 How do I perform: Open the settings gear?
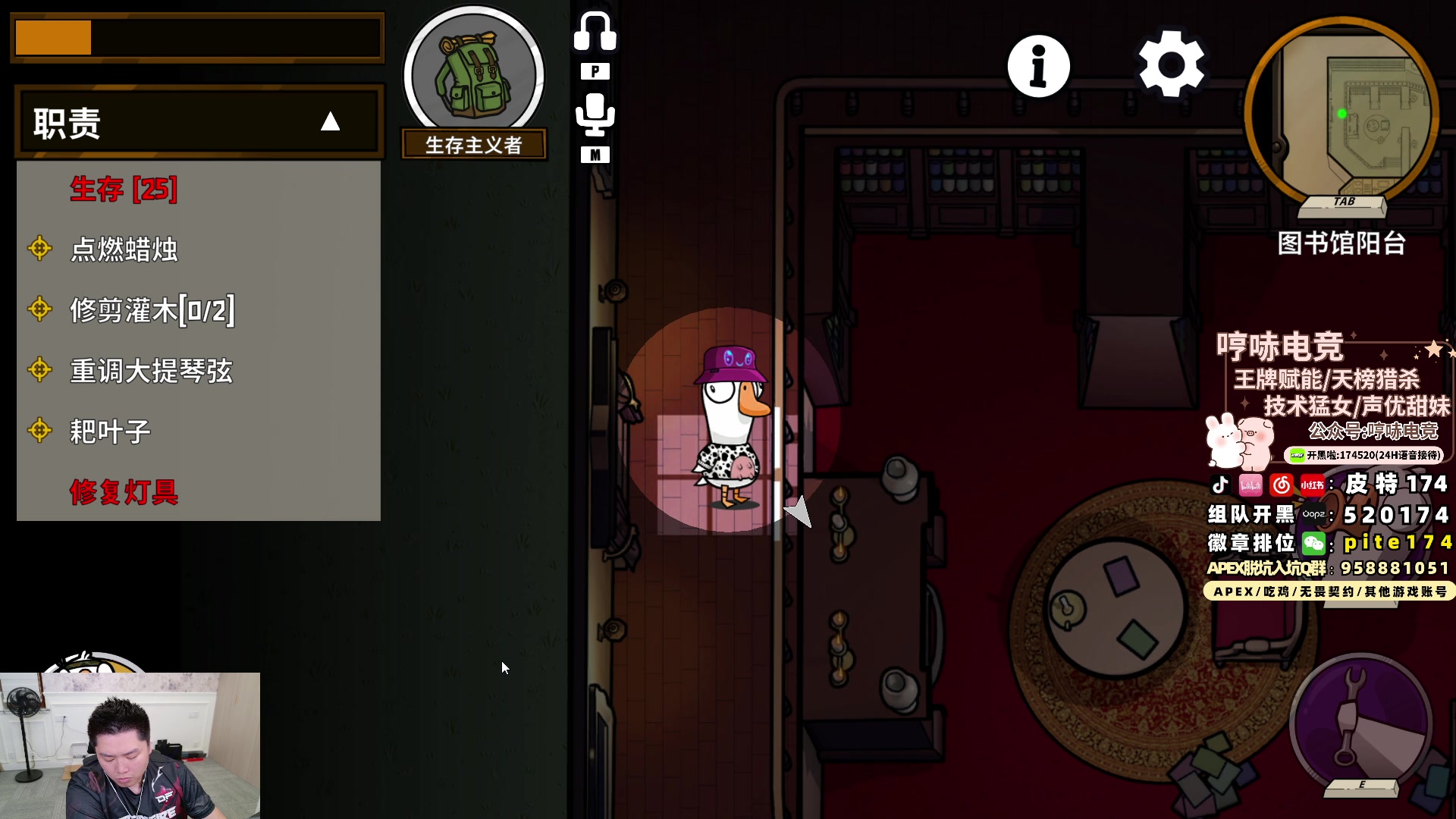(x=1171, y=65)
